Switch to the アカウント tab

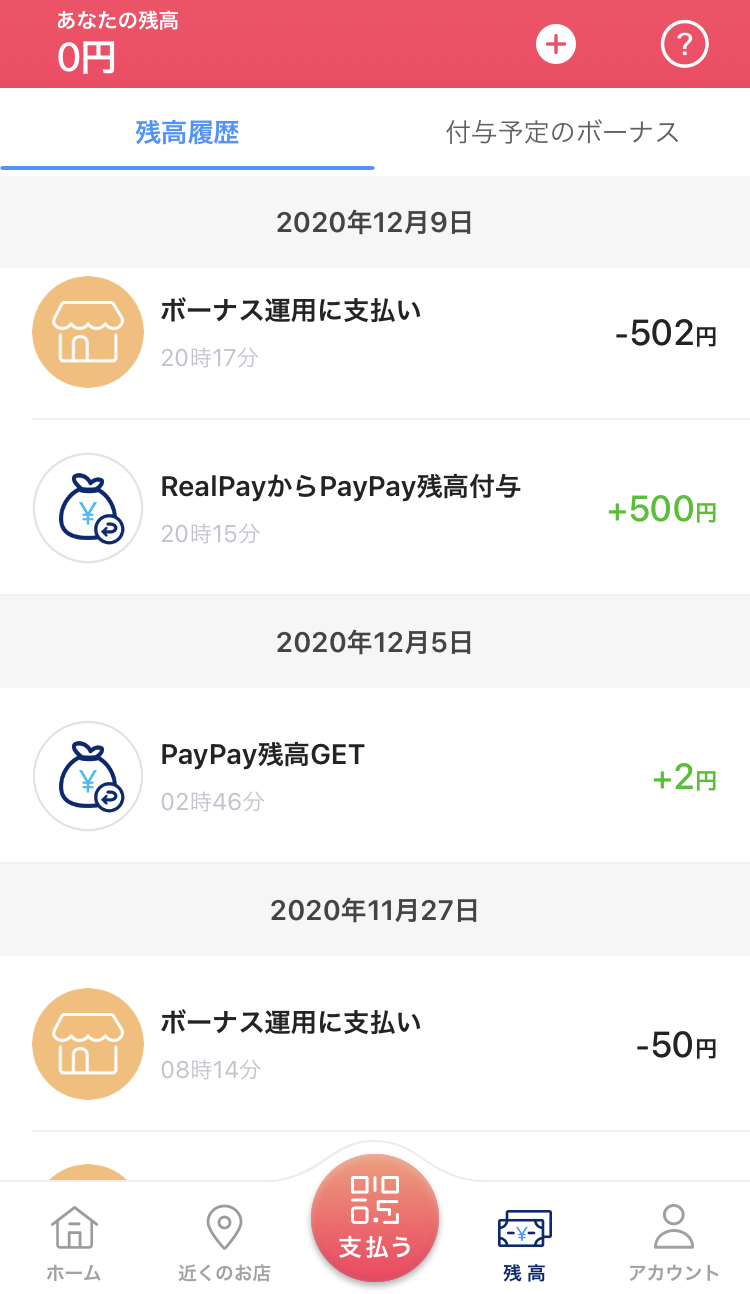coord(674,1243)
